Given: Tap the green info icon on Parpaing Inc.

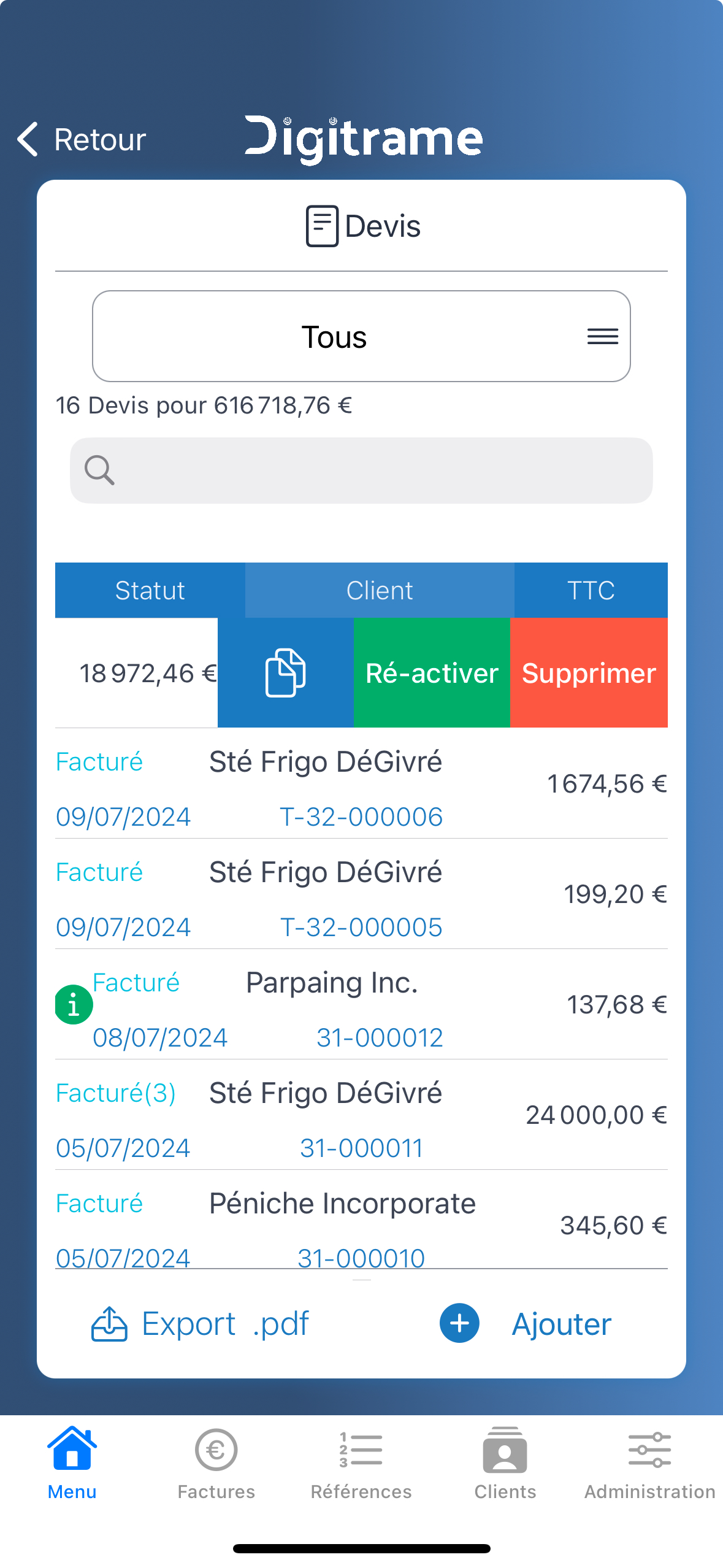Looking at the screenshot, I should [x=74, y=1005].
